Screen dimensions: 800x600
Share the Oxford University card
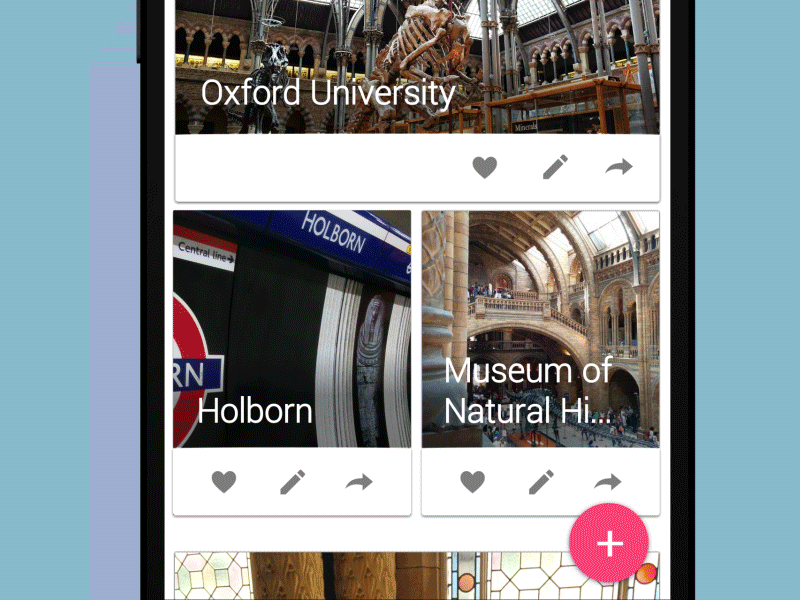pyautogui.click(x=619, y=168)
